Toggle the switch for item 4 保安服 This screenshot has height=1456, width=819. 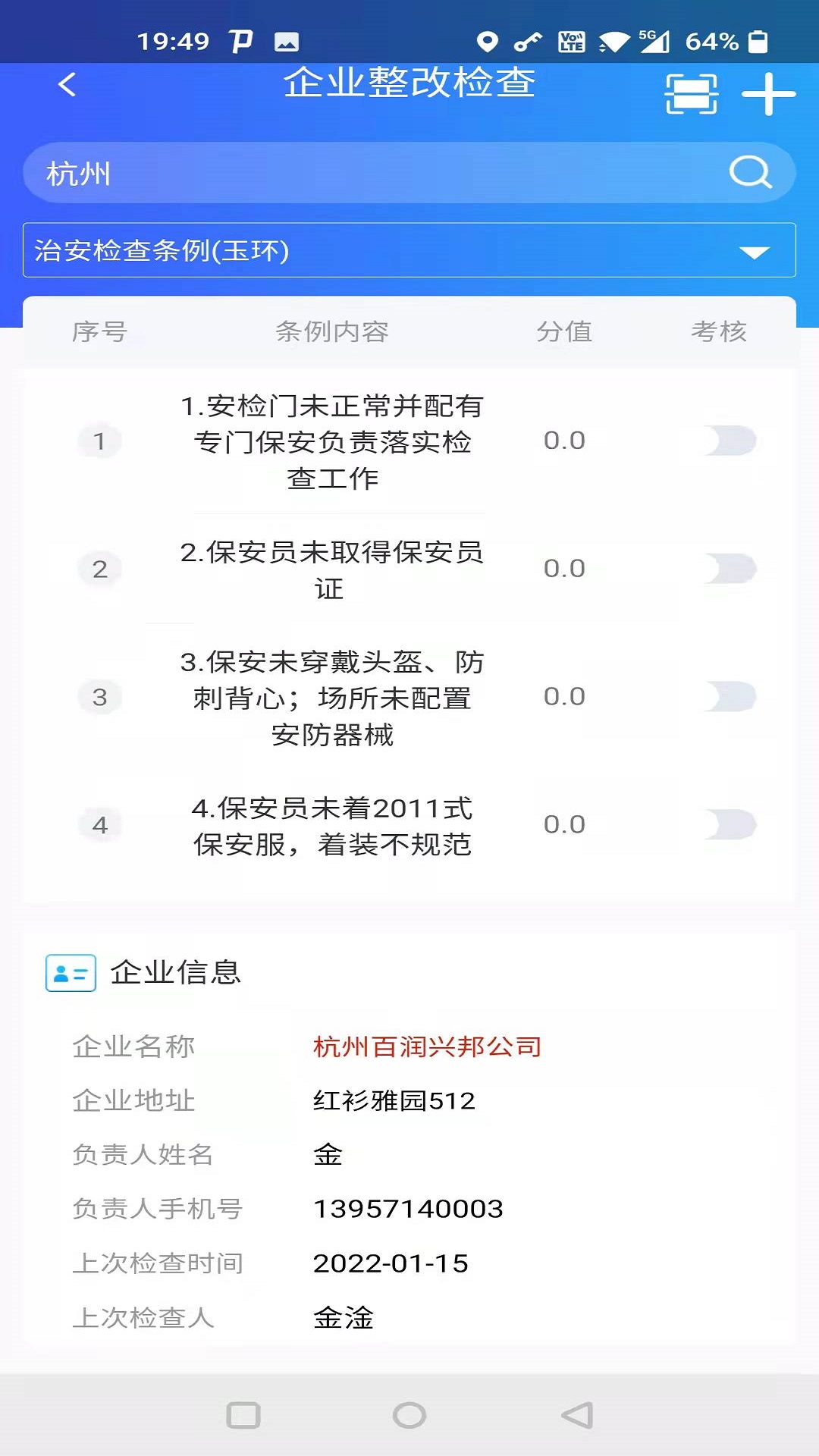click(x=730, y=825)
